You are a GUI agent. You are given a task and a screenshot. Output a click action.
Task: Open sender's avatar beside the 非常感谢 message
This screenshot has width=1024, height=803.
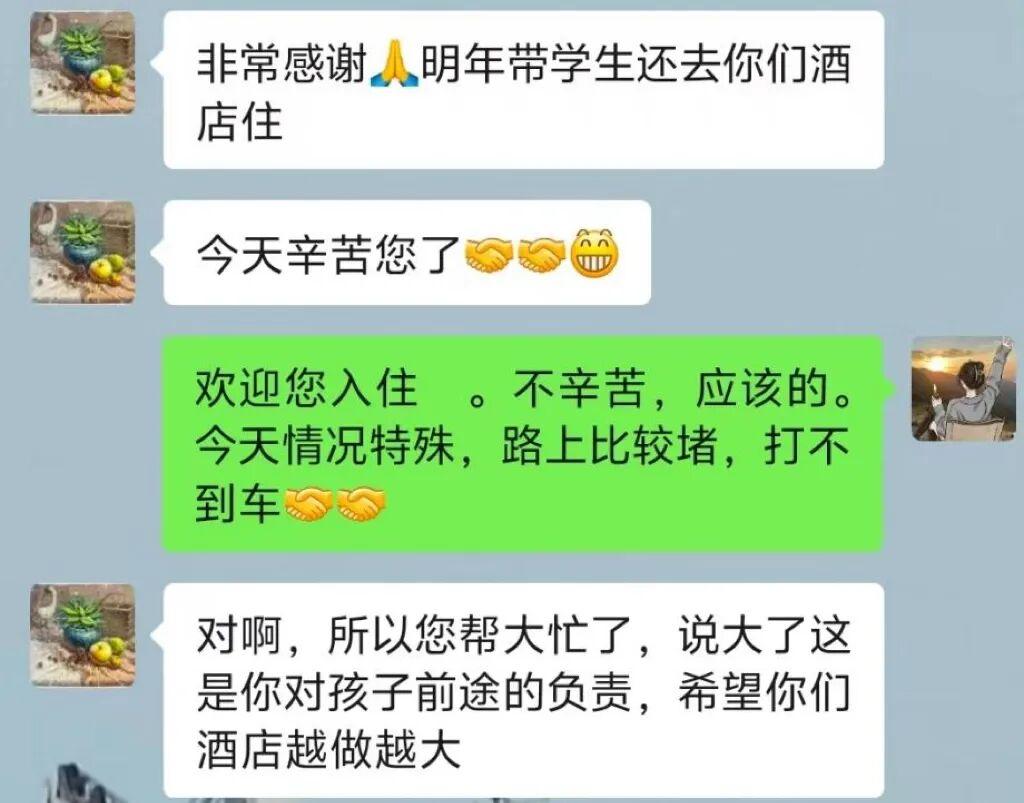82,62
